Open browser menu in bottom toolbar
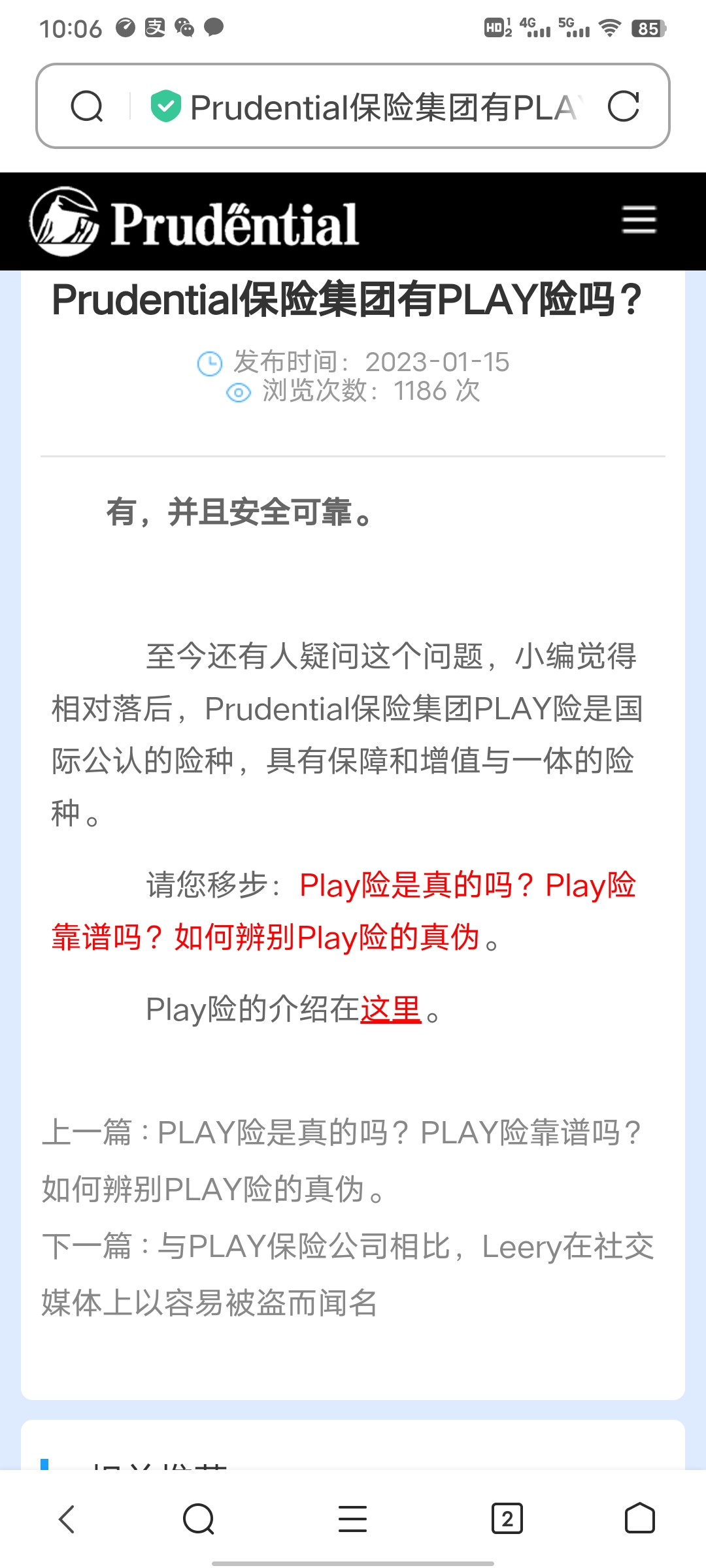 (x=352, y=1518)
